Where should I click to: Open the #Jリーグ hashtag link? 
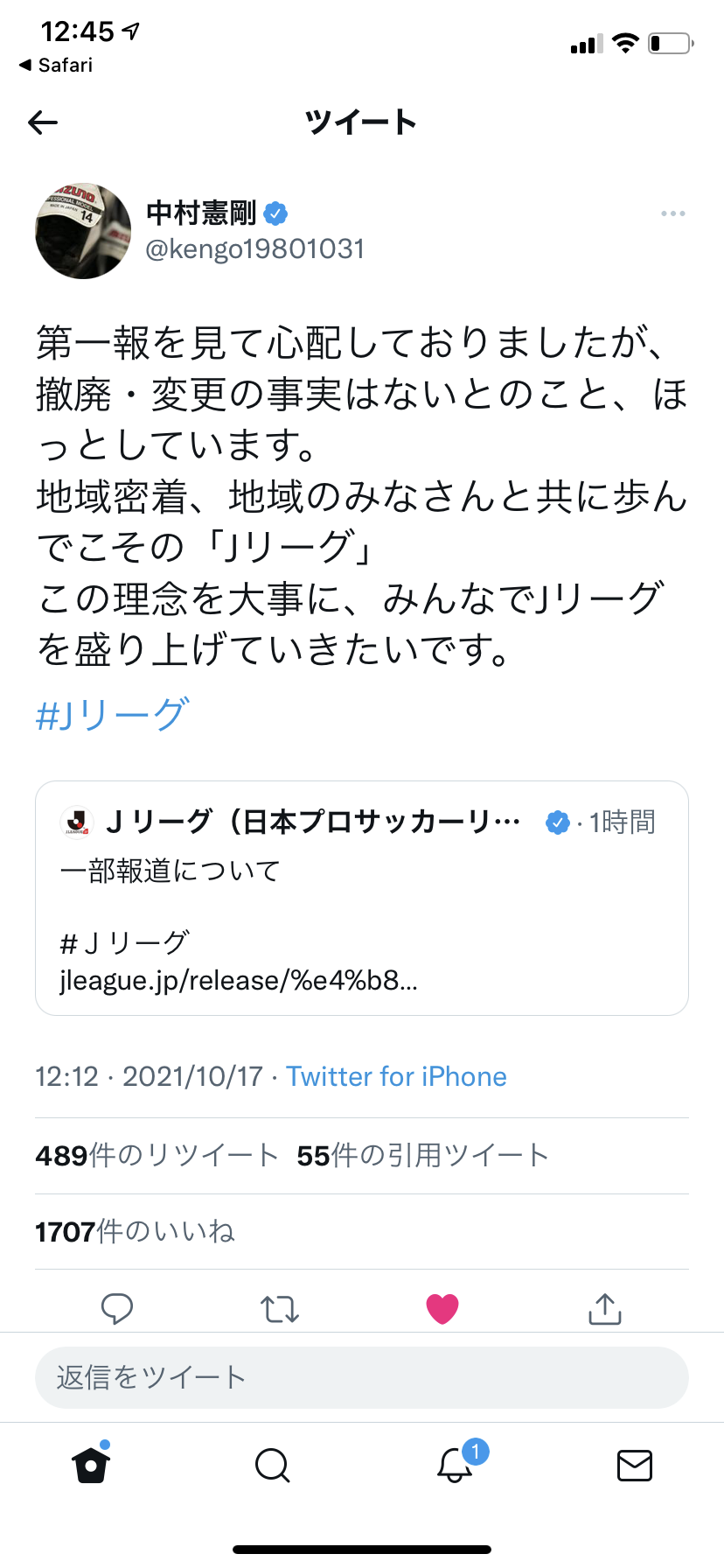point(112,715)
